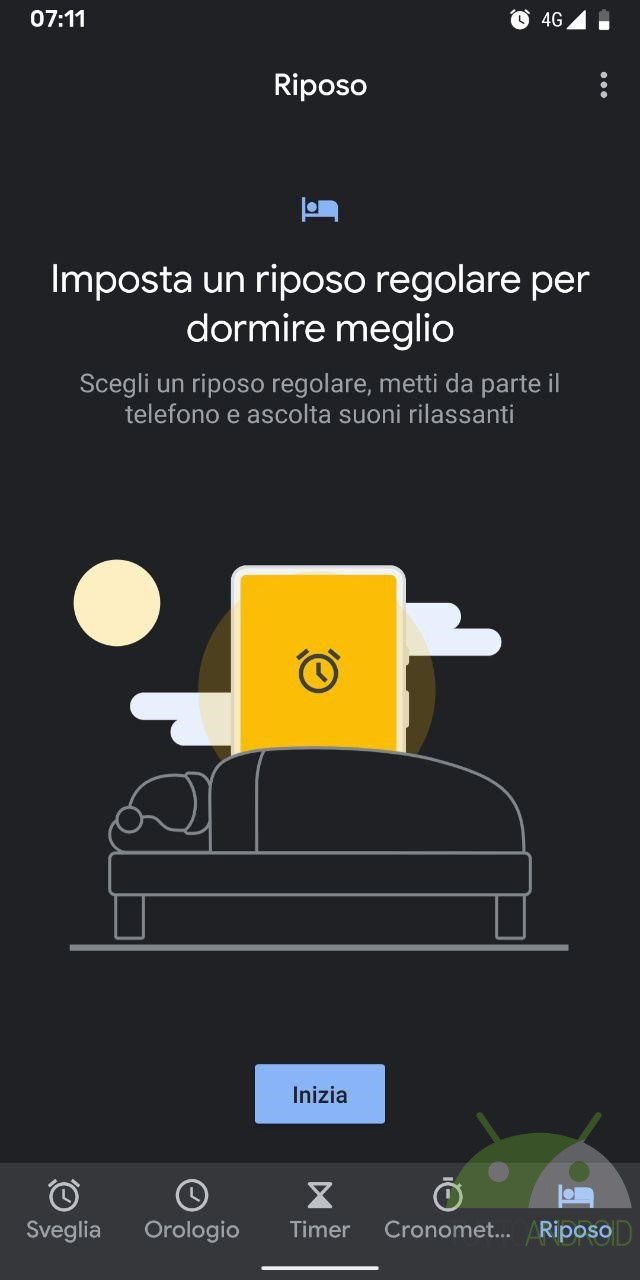Viewport: 640px width, 1280px height.
Task: Select the Cronometro tab
Action: [x=448, y=1211]
